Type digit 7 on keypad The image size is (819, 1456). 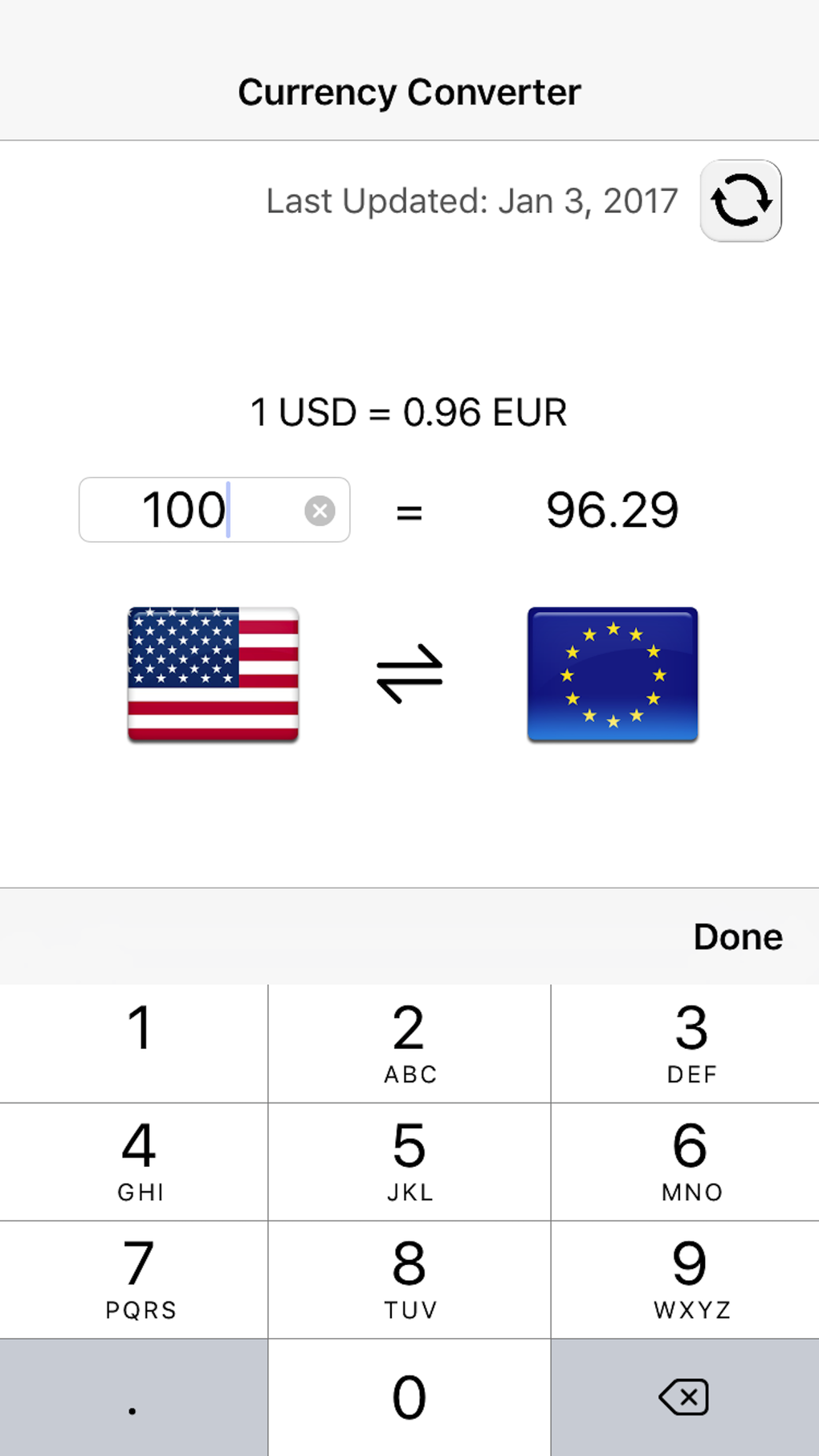click(133, 1280)
